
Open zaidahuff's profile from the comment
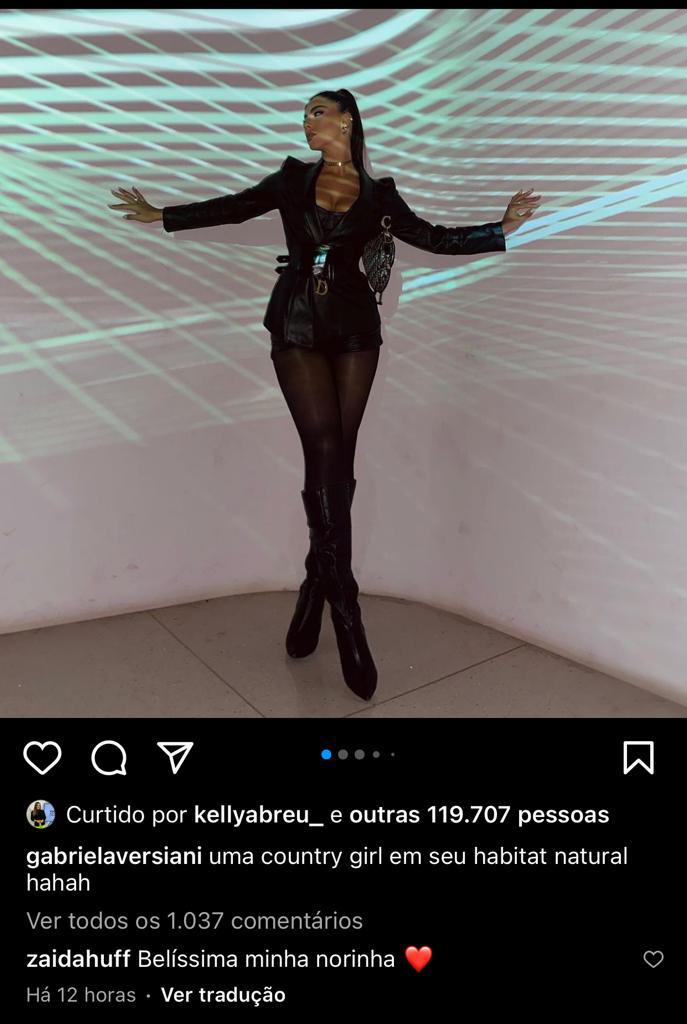pyautogui.click(x=78, y=959)
